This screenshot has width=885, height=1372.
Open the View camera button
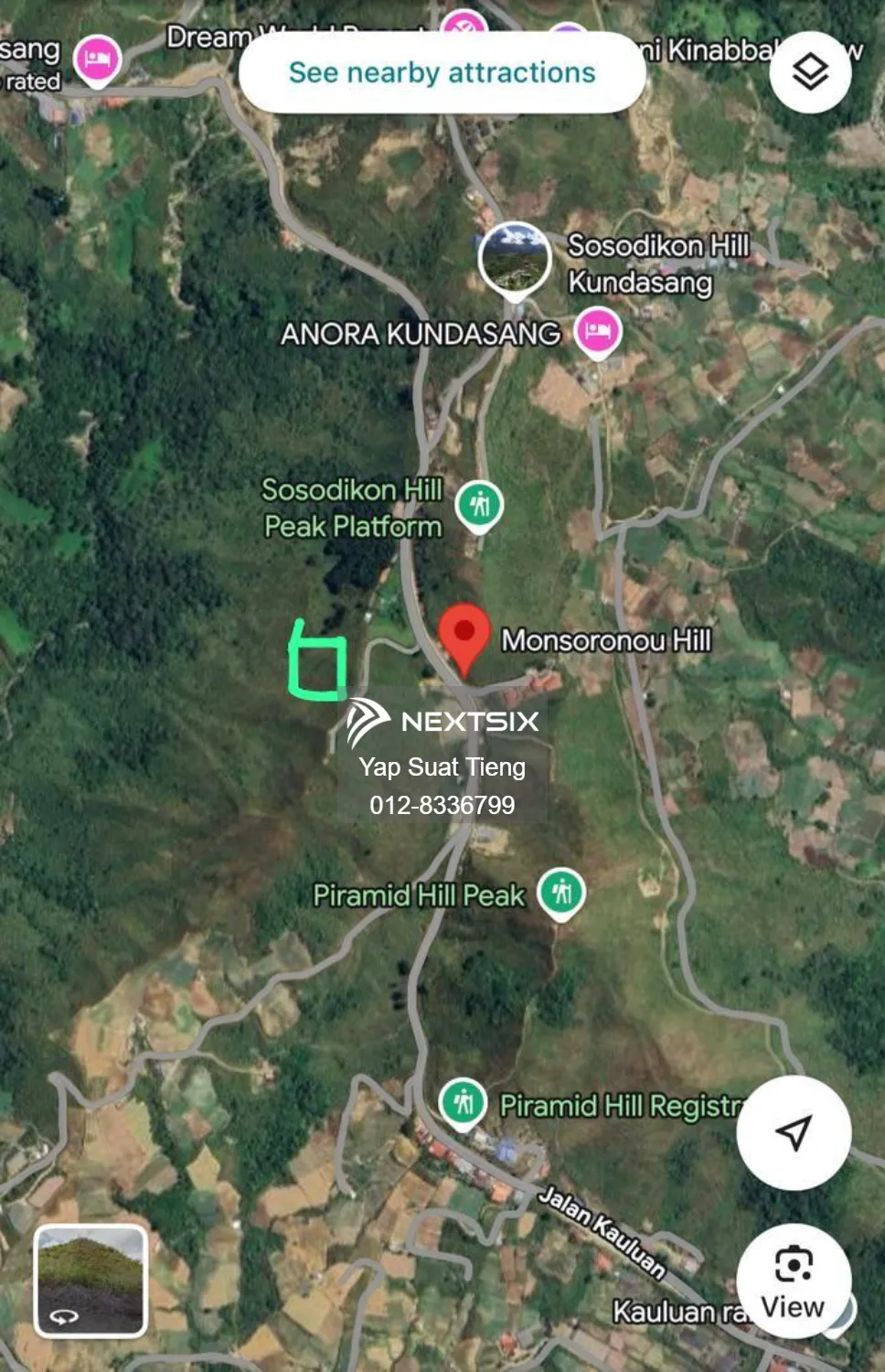tap(794, 1281)
